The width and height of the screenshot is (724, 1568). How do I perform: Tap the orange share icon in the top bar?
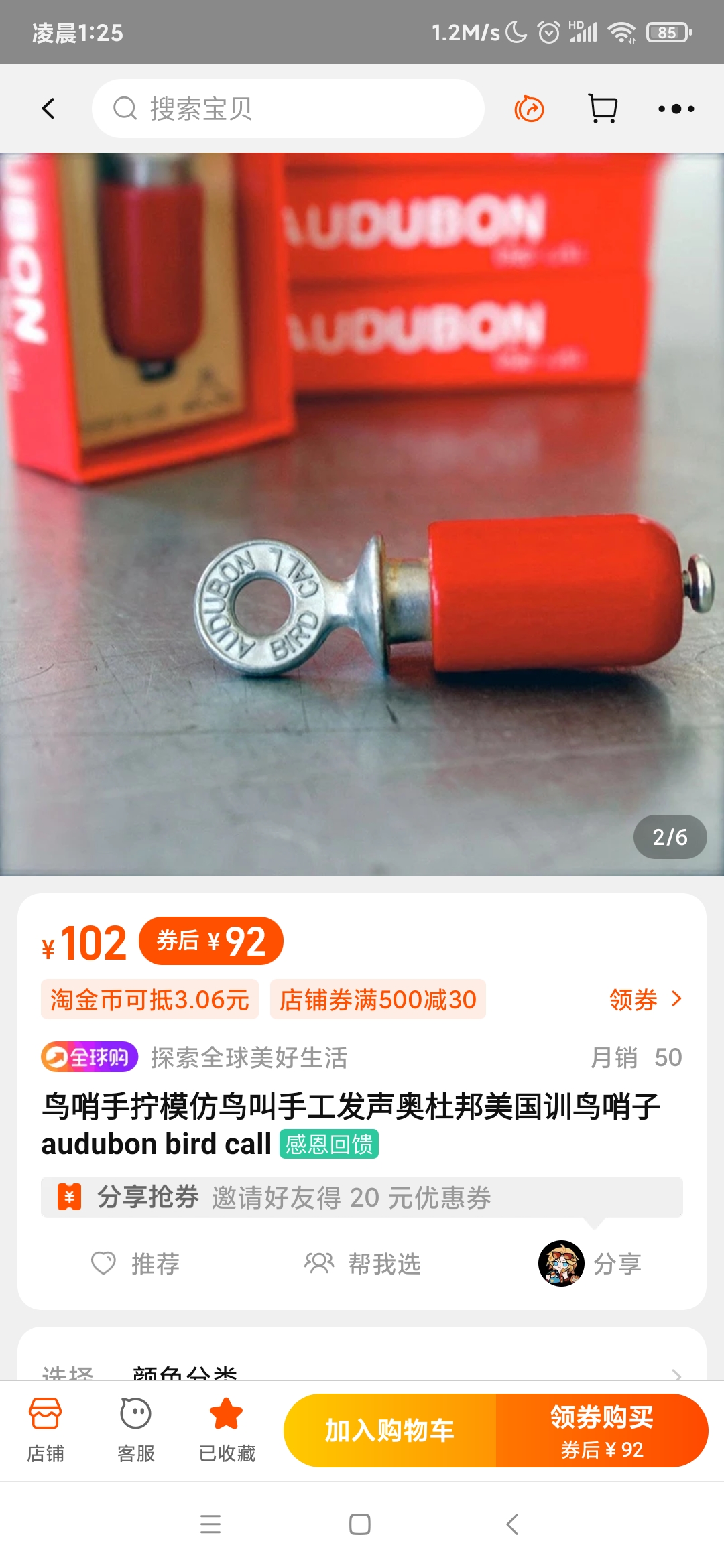coord(529,109)
